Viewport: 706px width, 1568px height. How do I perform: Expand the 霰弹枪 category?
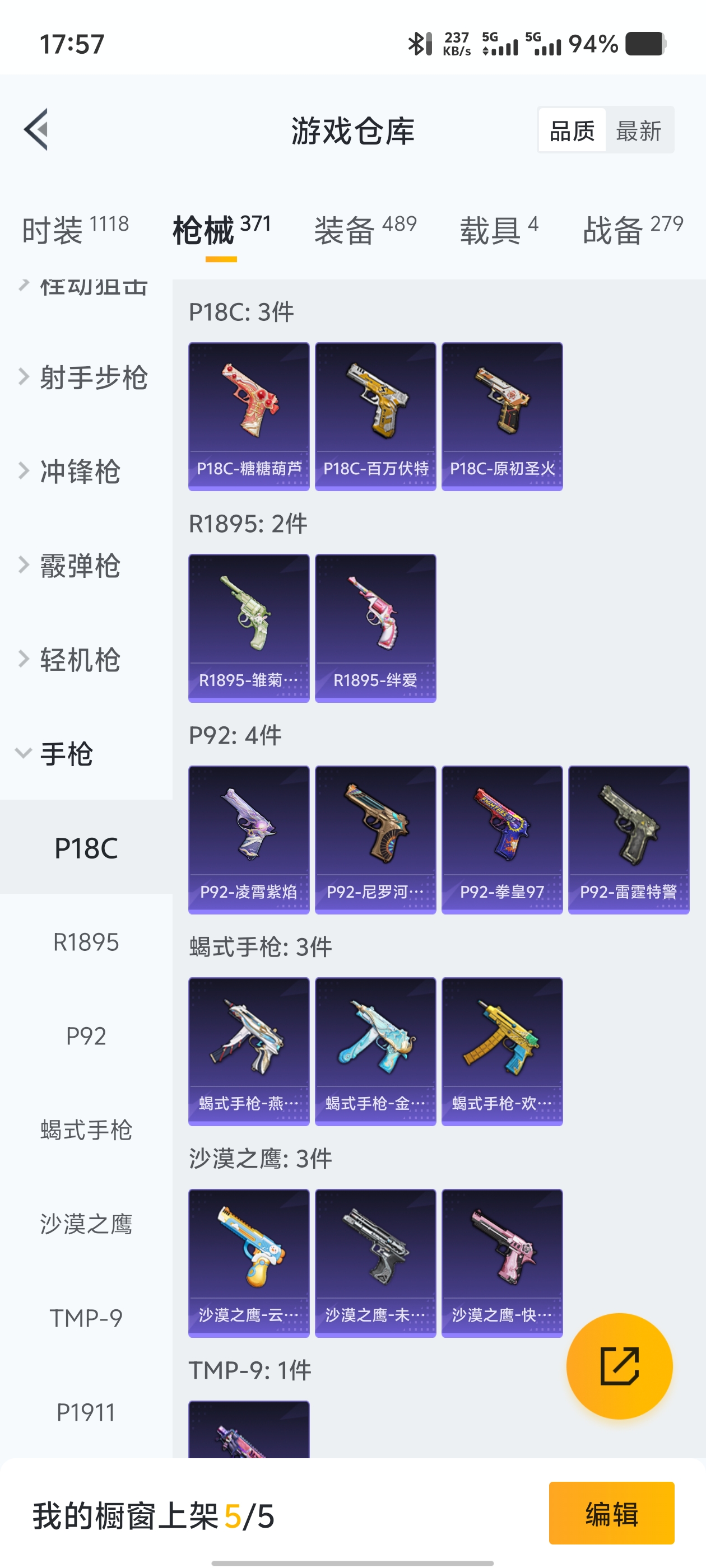(79, 566)
